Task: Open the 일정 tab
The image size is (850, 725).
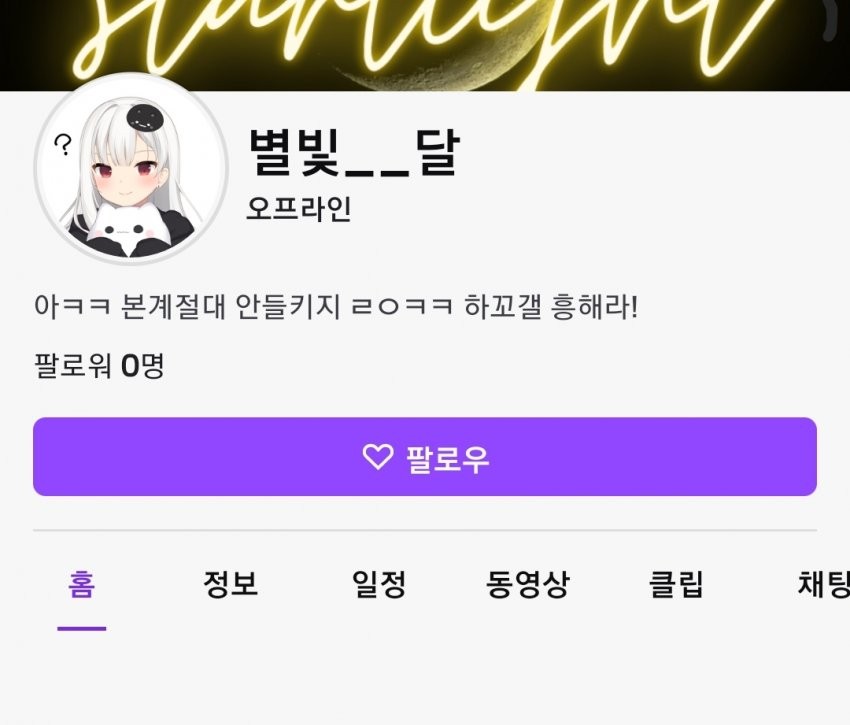Action: pyautogui.click(x=379, y=584)
